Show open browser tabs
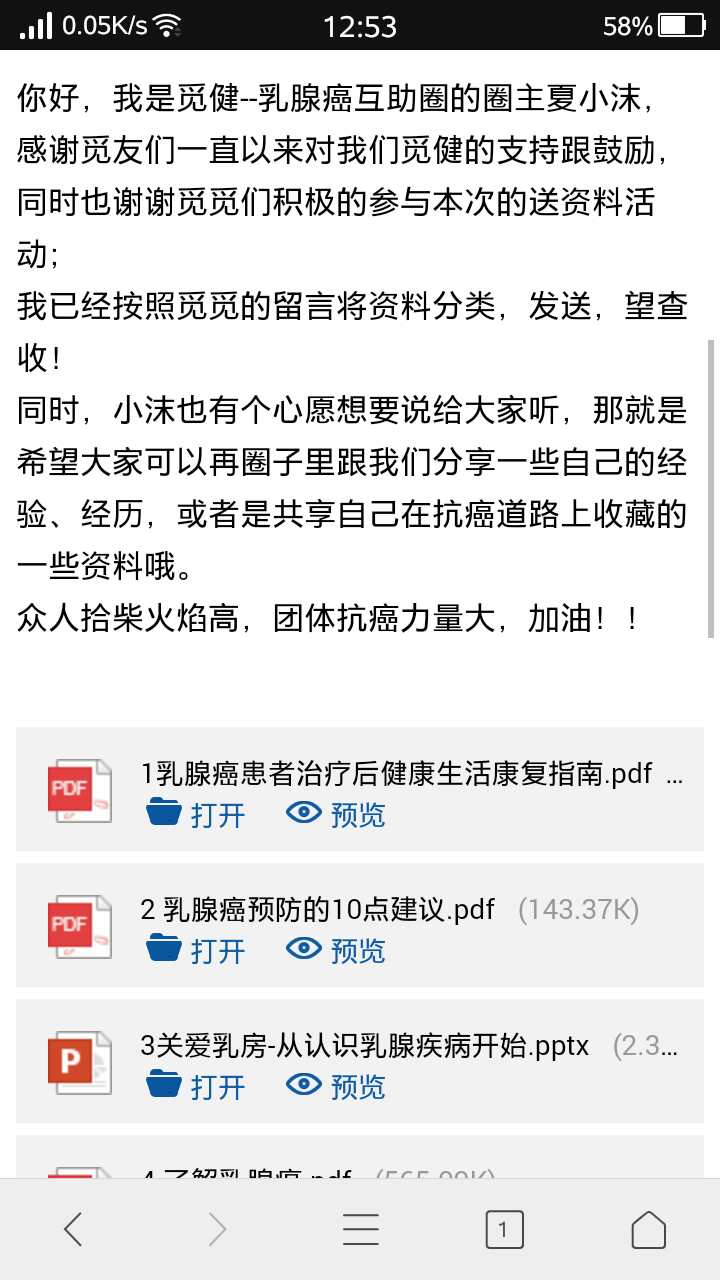 click(504, 1229)
